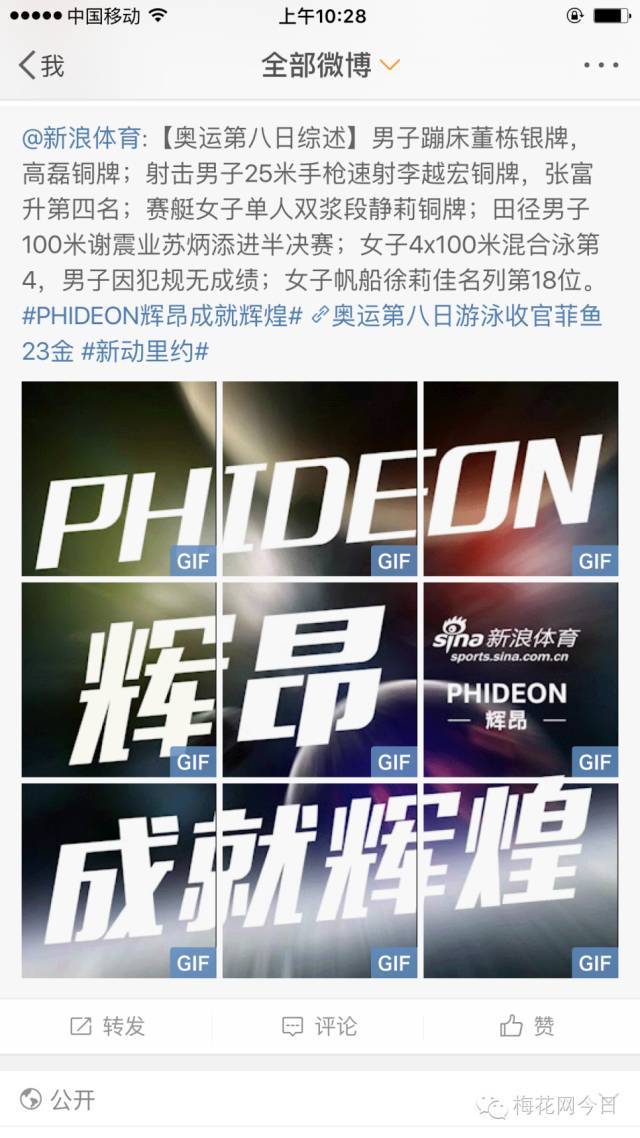
Task: Open the GIF tile showing 成 character
Action: coord(118,880)
